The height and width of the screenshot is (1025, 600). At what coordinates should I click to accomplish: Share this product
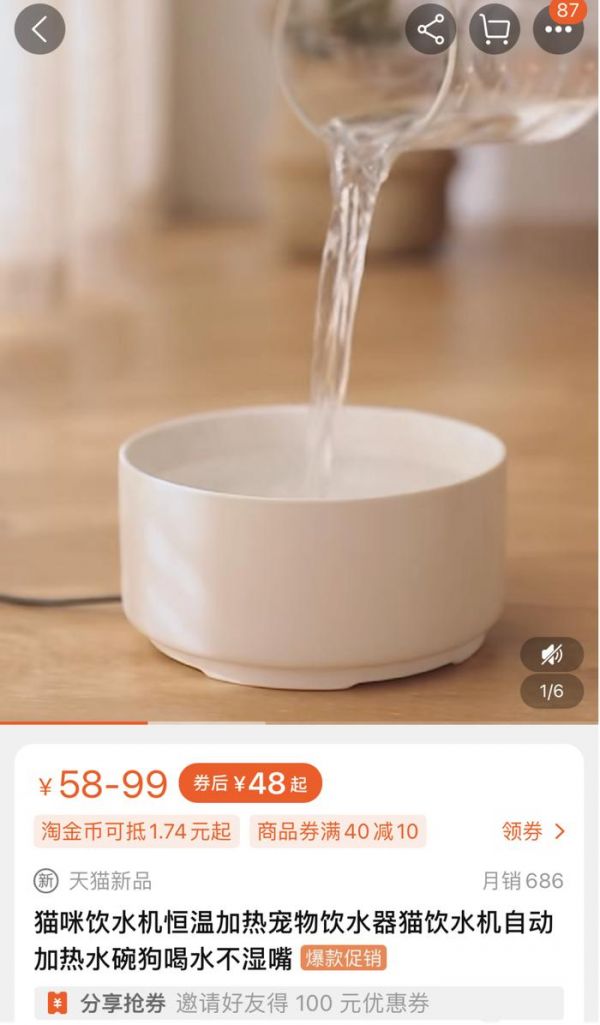(431, 29)
